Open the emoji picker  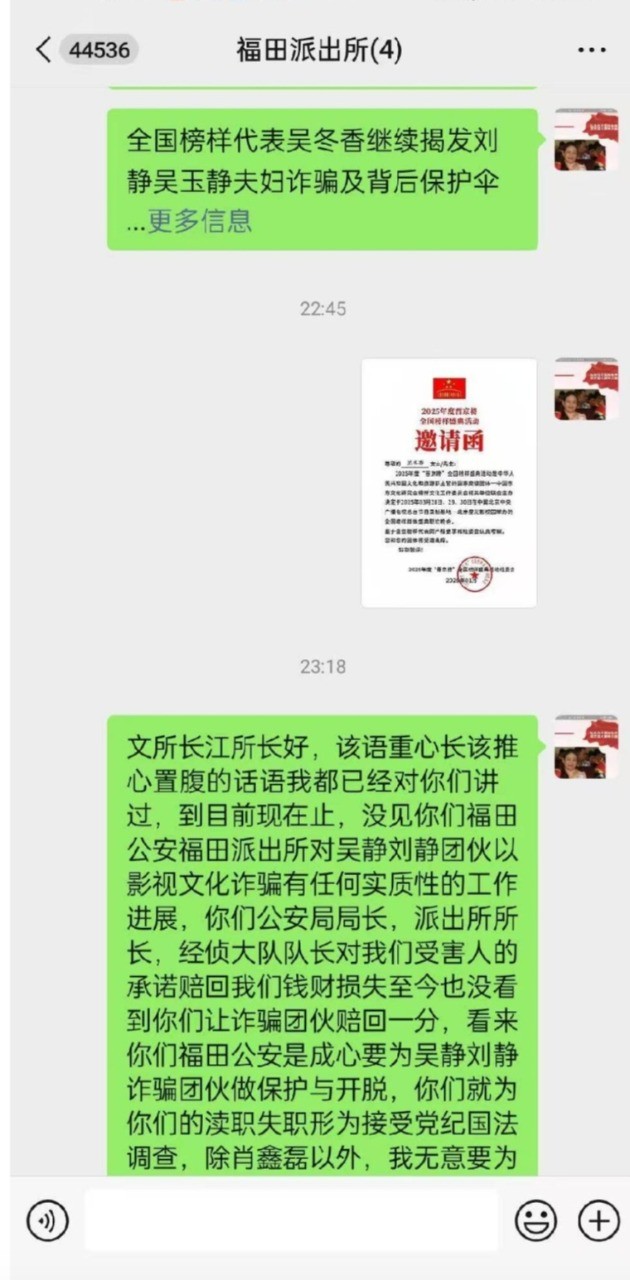point(535,1220)
